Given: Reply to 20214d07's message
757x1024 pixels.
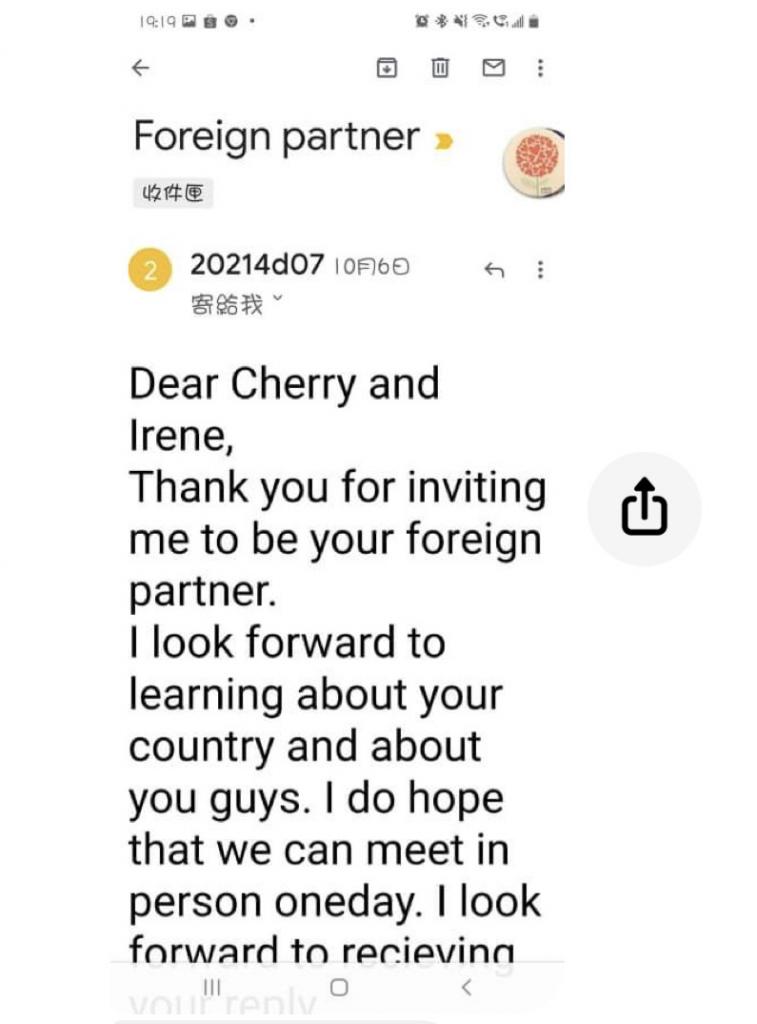Looking at the screenshot, I should (494, 270).
